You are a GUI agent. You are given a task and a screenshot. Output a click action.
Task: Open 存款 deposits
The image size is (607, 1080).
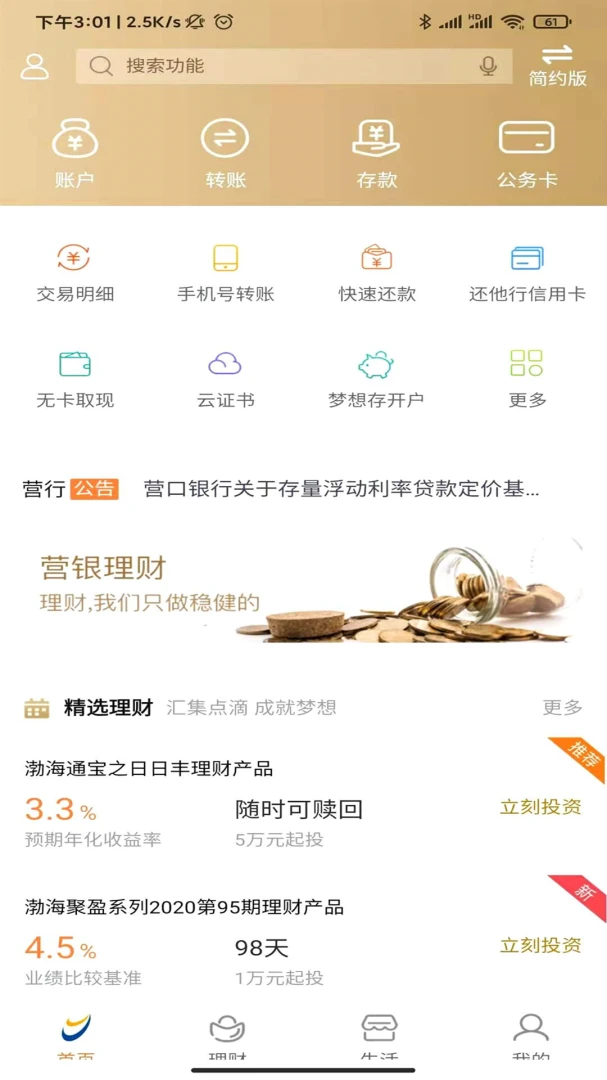tap(376, 153)
